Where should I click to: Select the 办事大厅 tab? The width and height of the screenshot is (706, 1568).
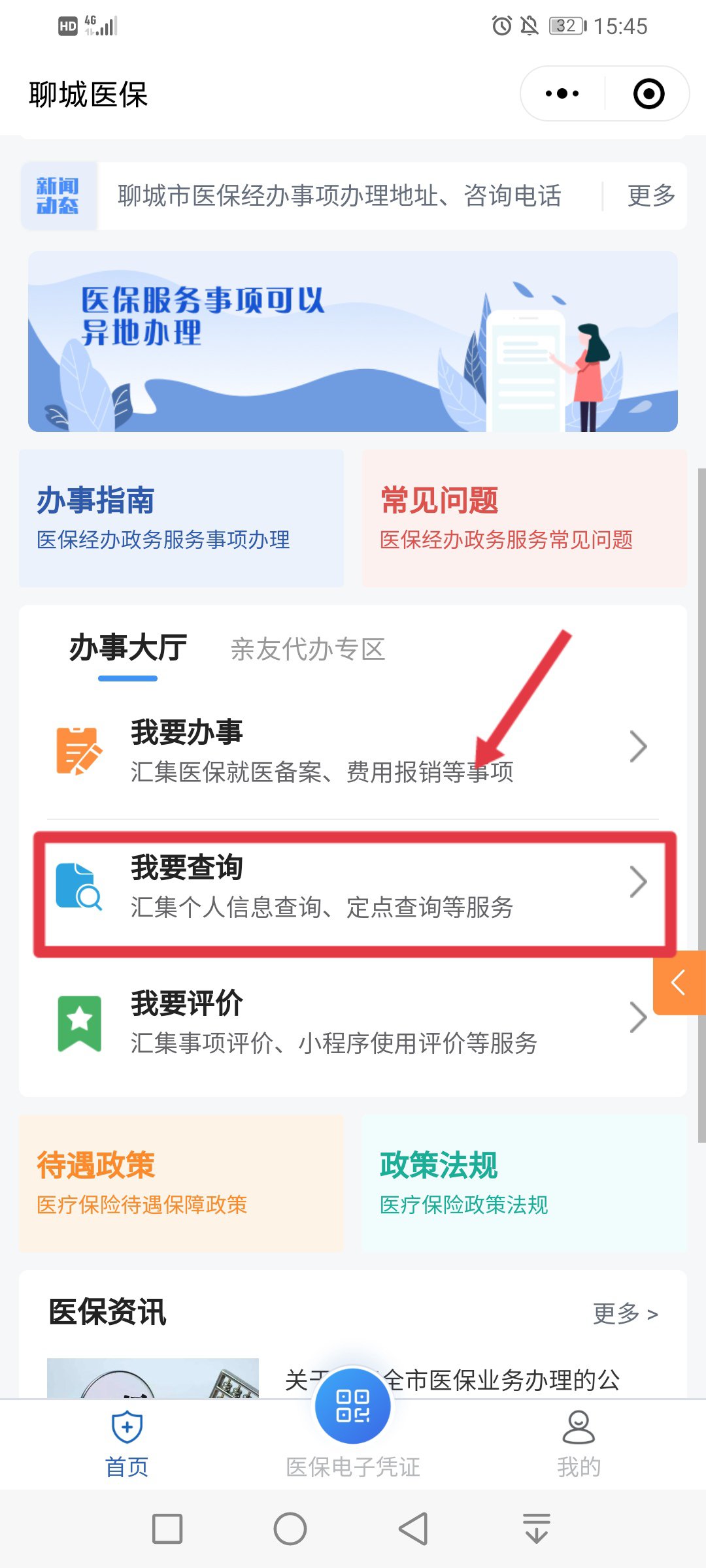click(x=128, y=648)
